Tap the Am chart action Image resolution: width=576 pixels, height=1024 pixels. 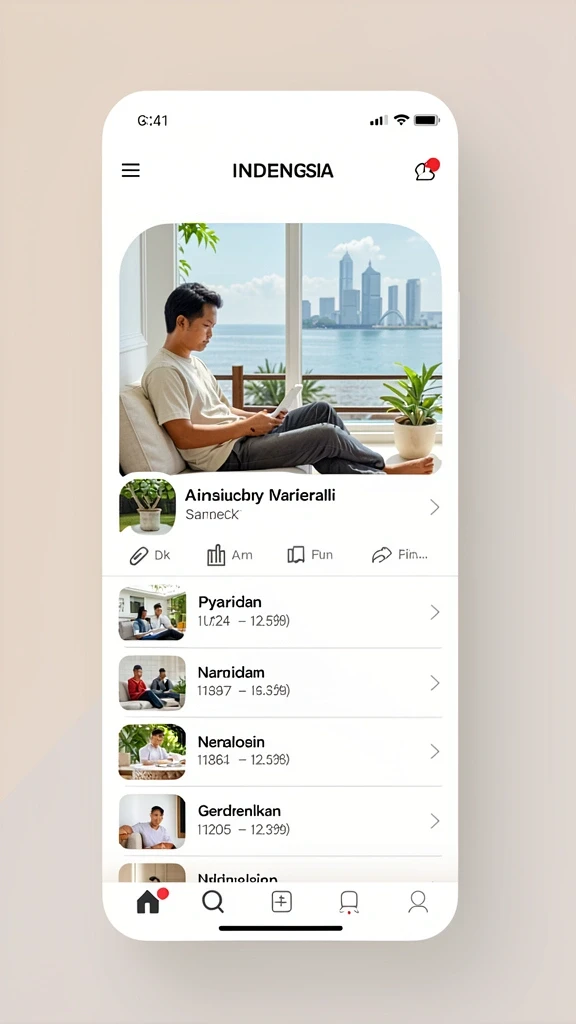pyautogui.click(x=229, y=555)
